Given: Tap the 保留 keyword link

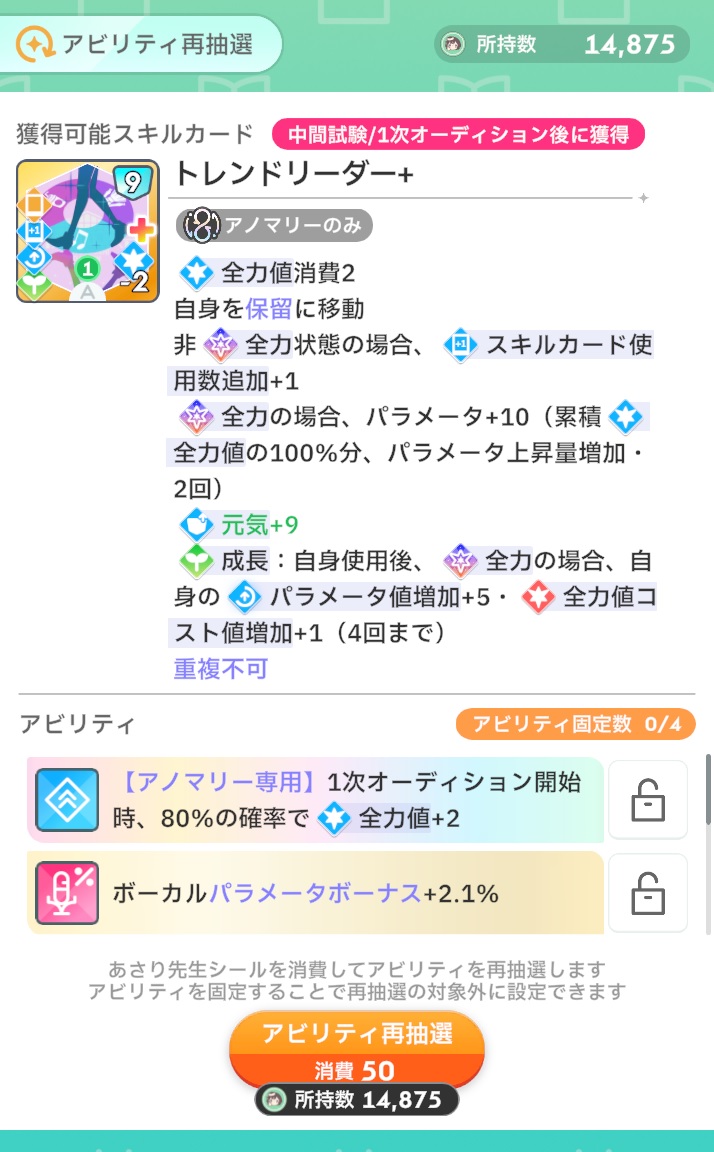Looking at the screenshot, I should tap(269, 308).
